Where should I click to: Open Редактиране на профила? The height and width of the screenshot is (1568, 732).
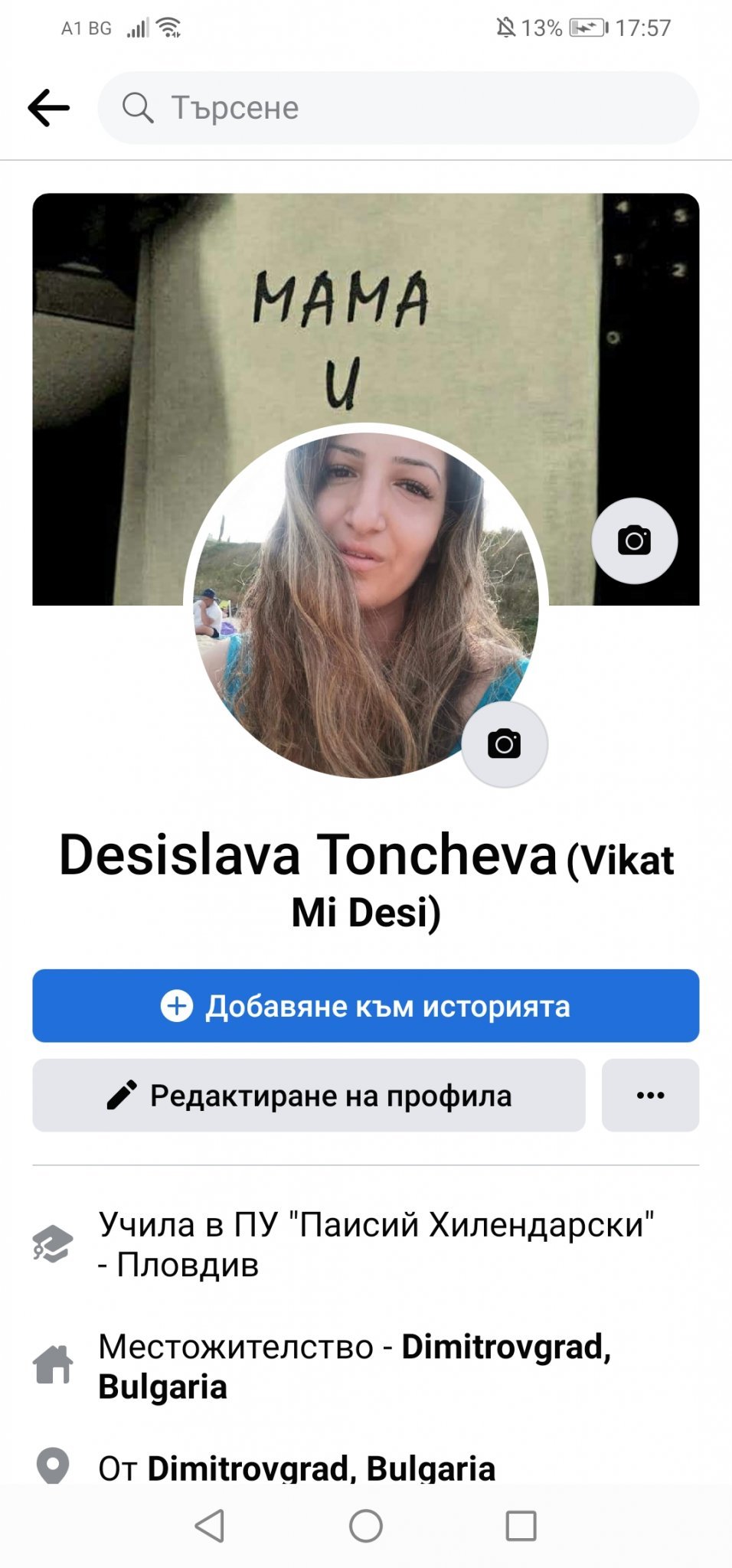[309, 1095]
